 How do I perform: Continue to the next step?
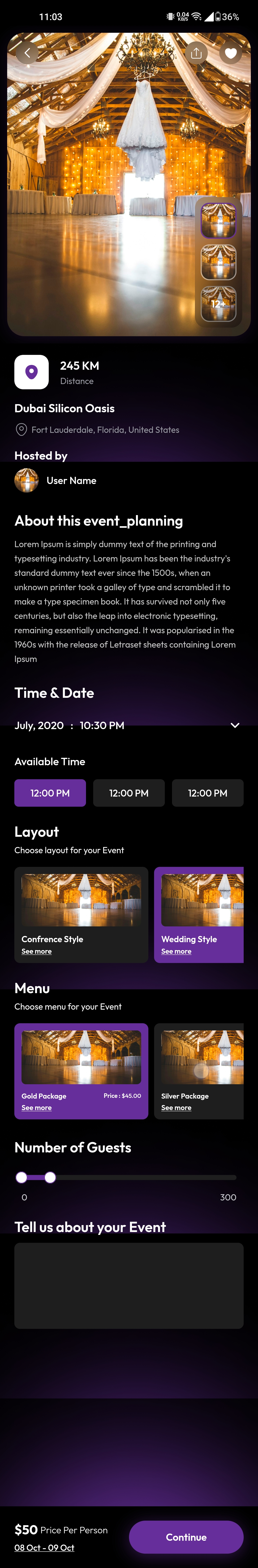coord(186,1537)
